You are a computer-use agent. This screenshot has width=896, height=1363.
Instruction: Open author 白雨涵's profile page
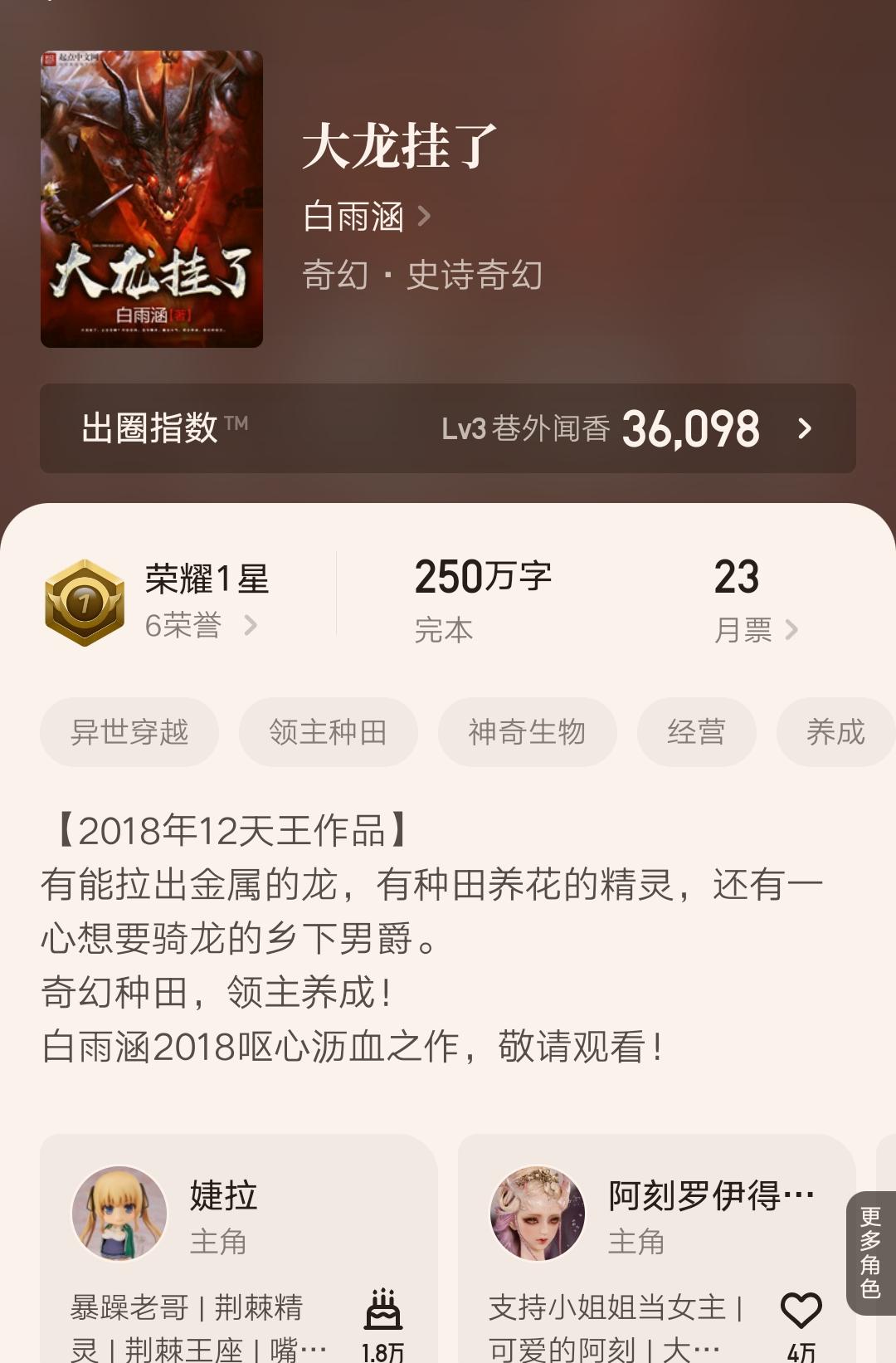(366, 217)
